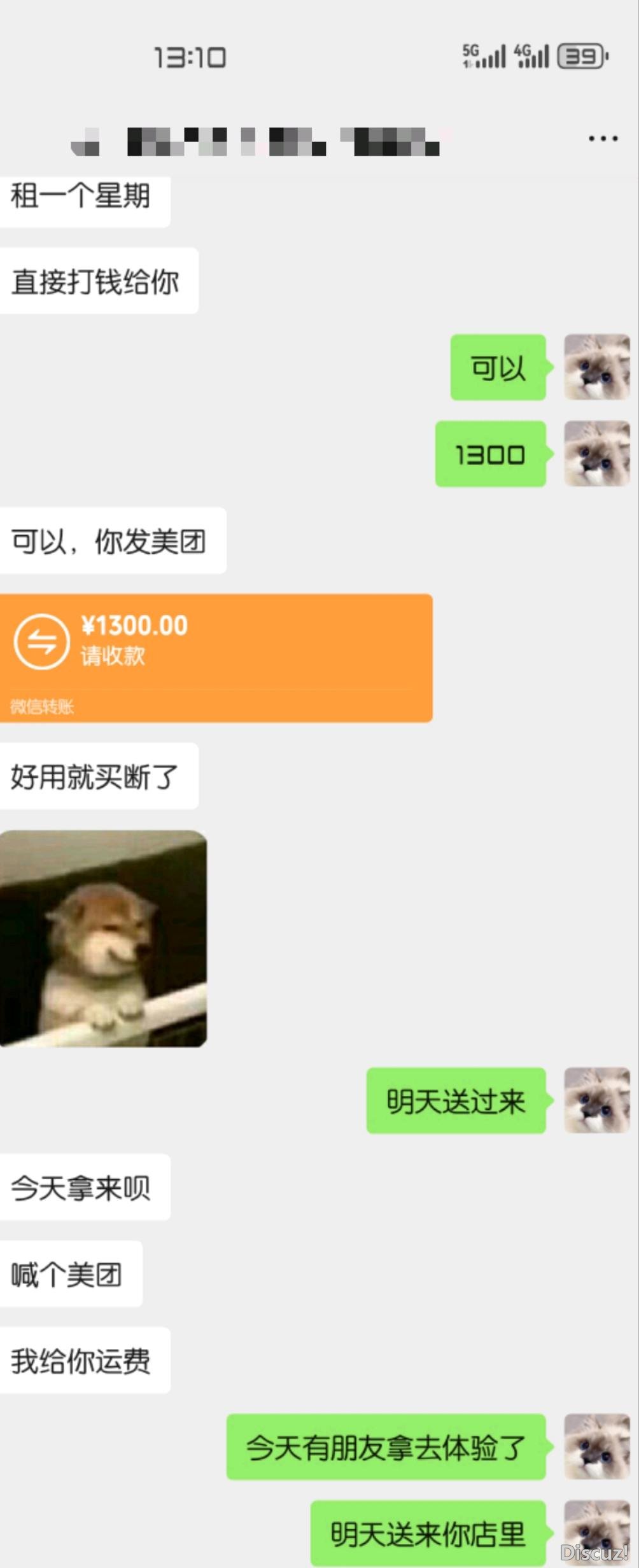The image size is (639, 1568).
Task: Open the chat's three-dot menu
Action: pyautogui.click(x=602, y=138)
